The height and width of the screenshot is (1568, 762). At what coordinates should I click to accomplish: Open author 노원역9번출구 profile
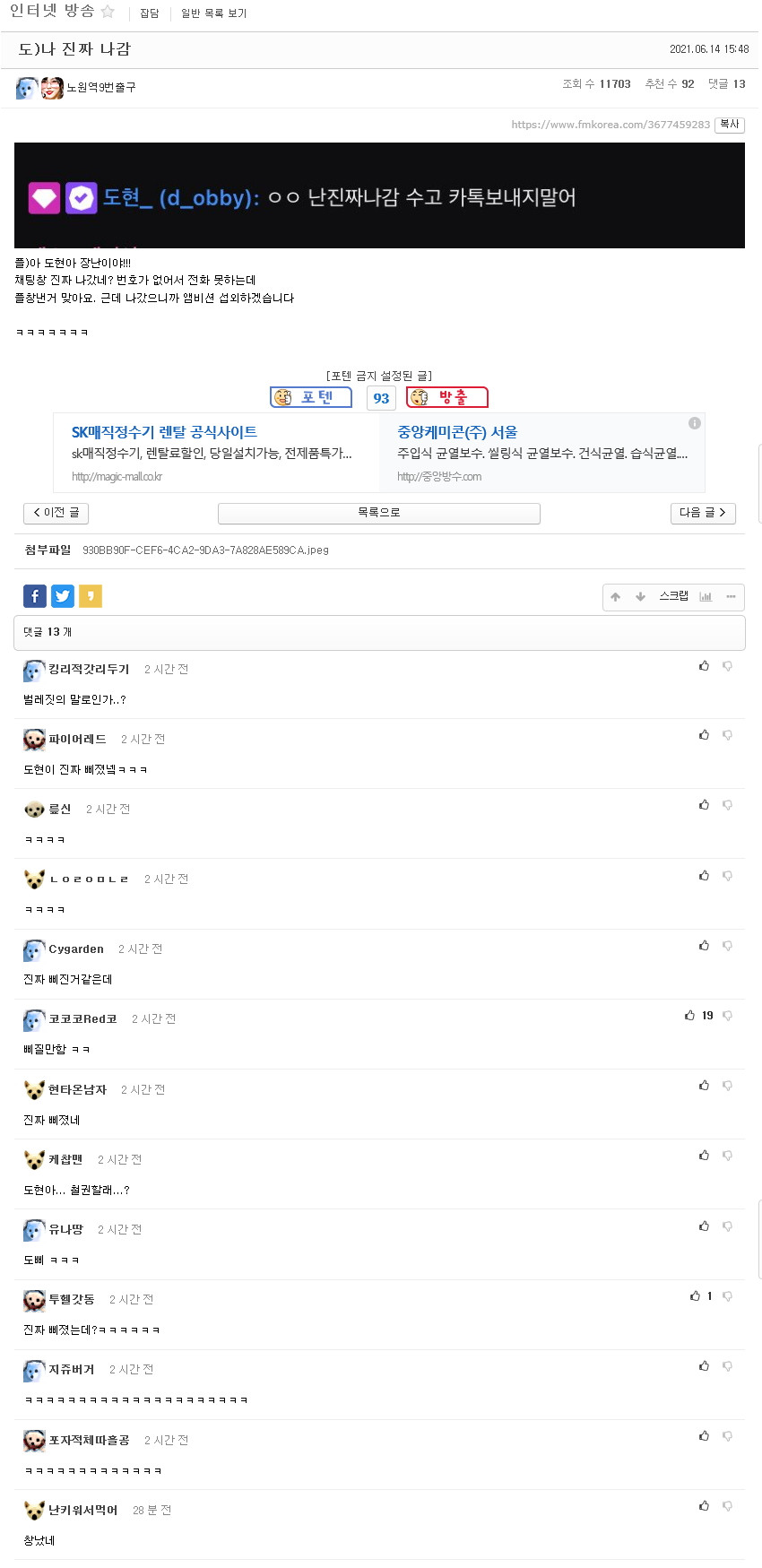100,88
